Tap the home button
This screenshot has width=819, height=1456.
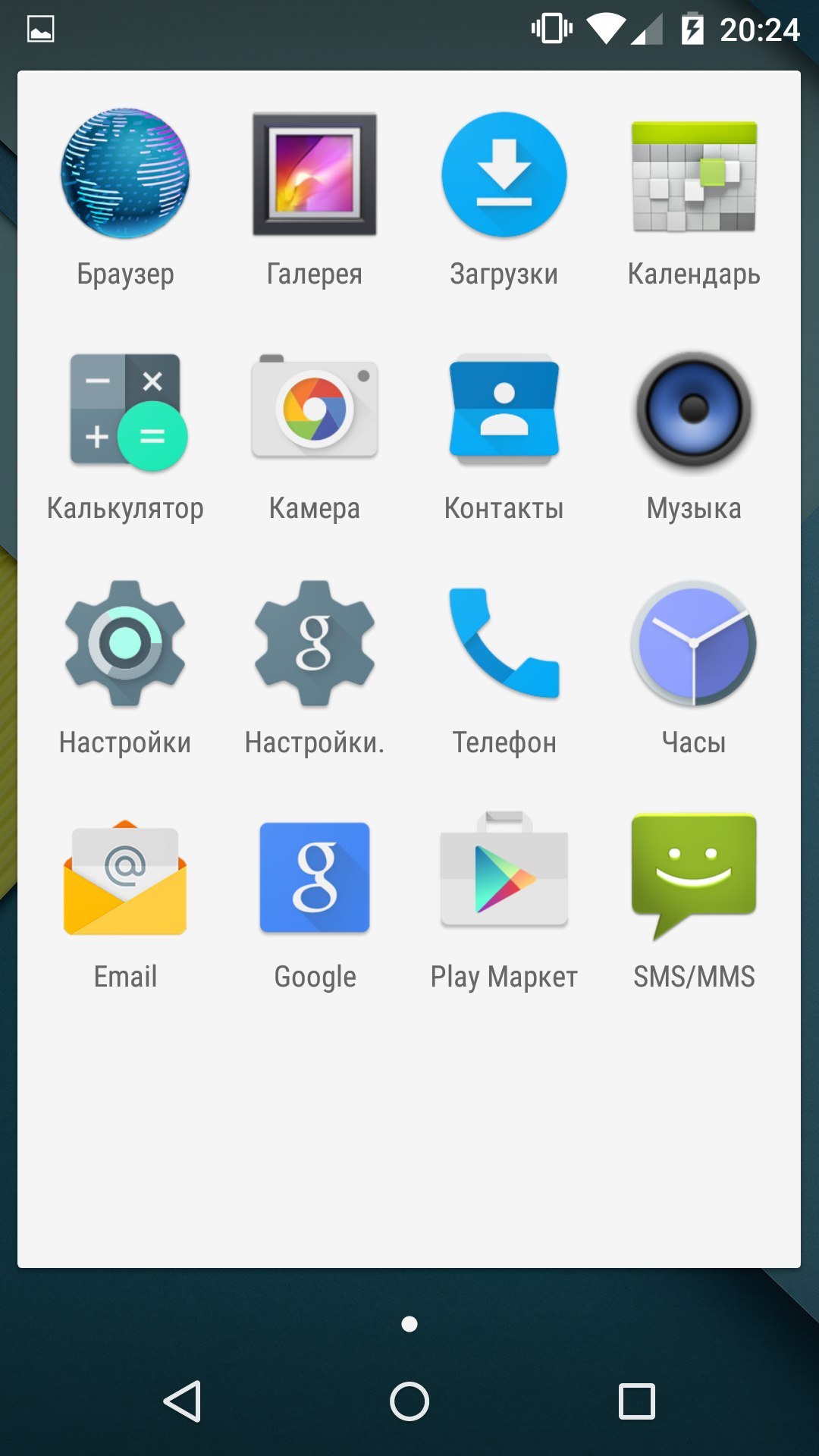[409, 1401]
